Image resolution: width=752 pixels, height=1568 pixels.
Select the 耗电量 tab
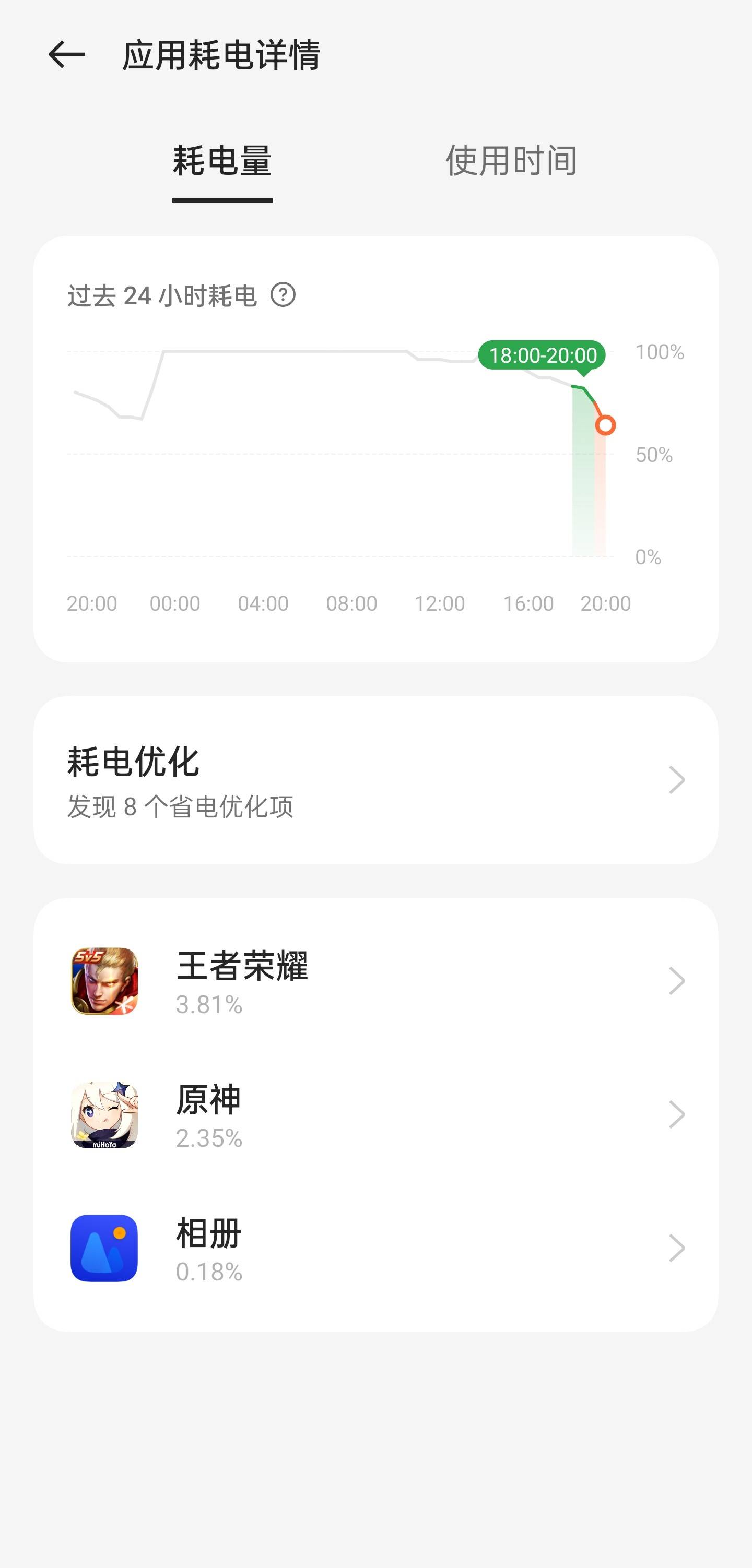pos(222,161)
